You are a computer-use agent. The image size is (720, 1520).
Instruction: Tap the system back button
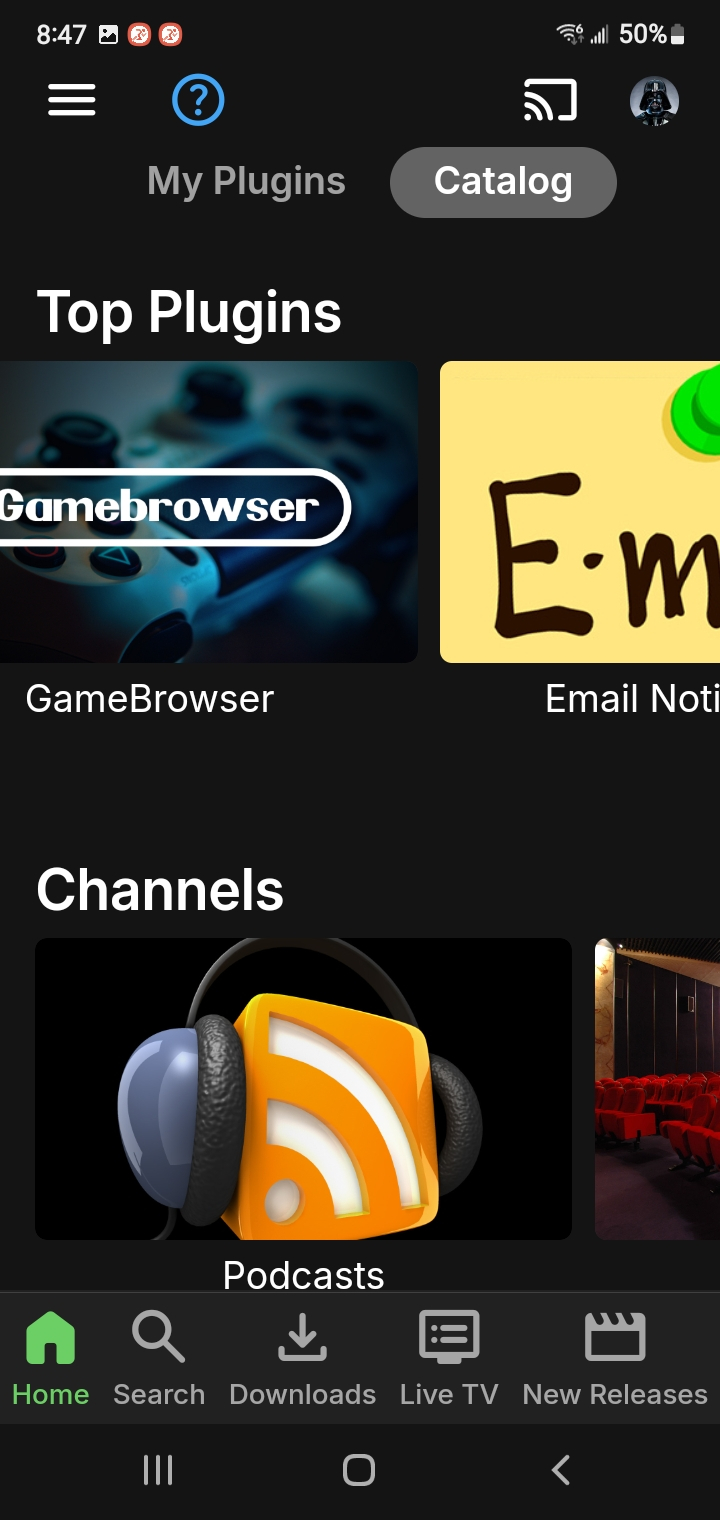click(x=561, y=1470)
